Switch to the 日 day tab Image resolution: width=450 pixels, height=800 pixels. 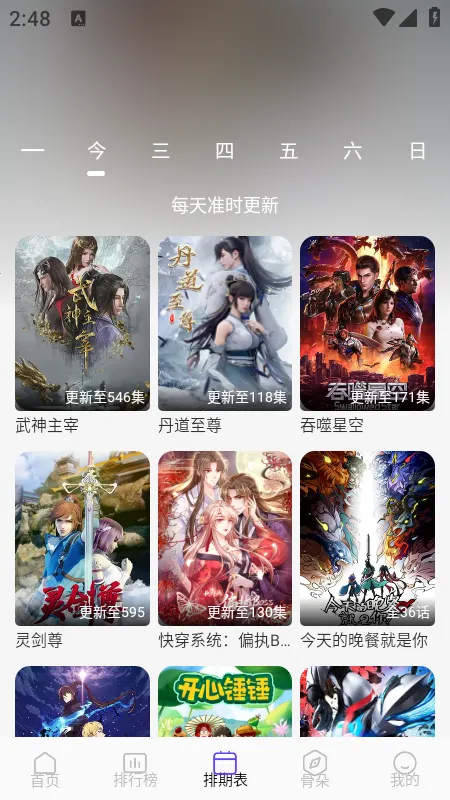417,151
